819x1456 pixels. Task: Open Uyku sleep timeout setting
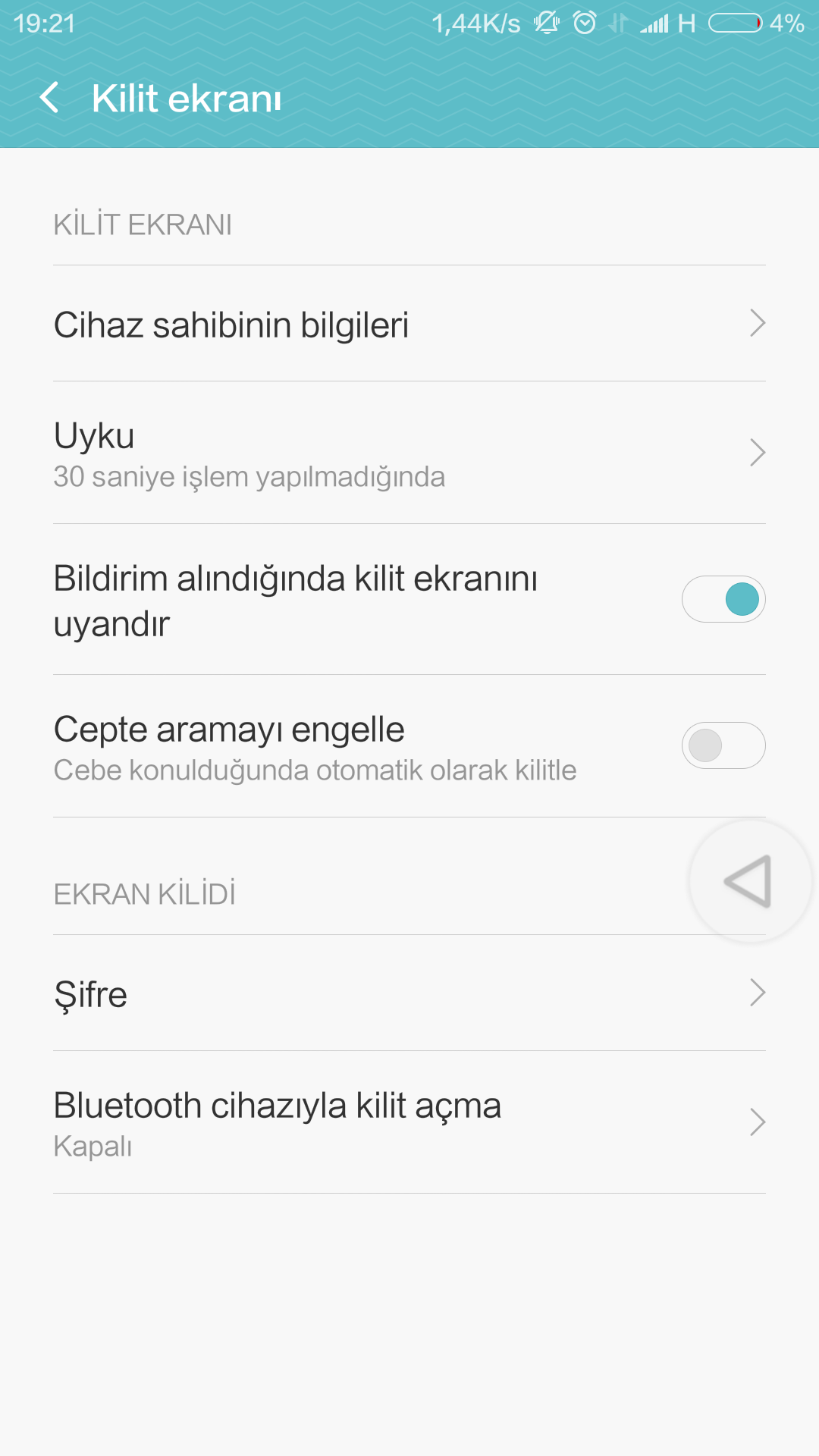pyautogui.click(x=409, y=453)
